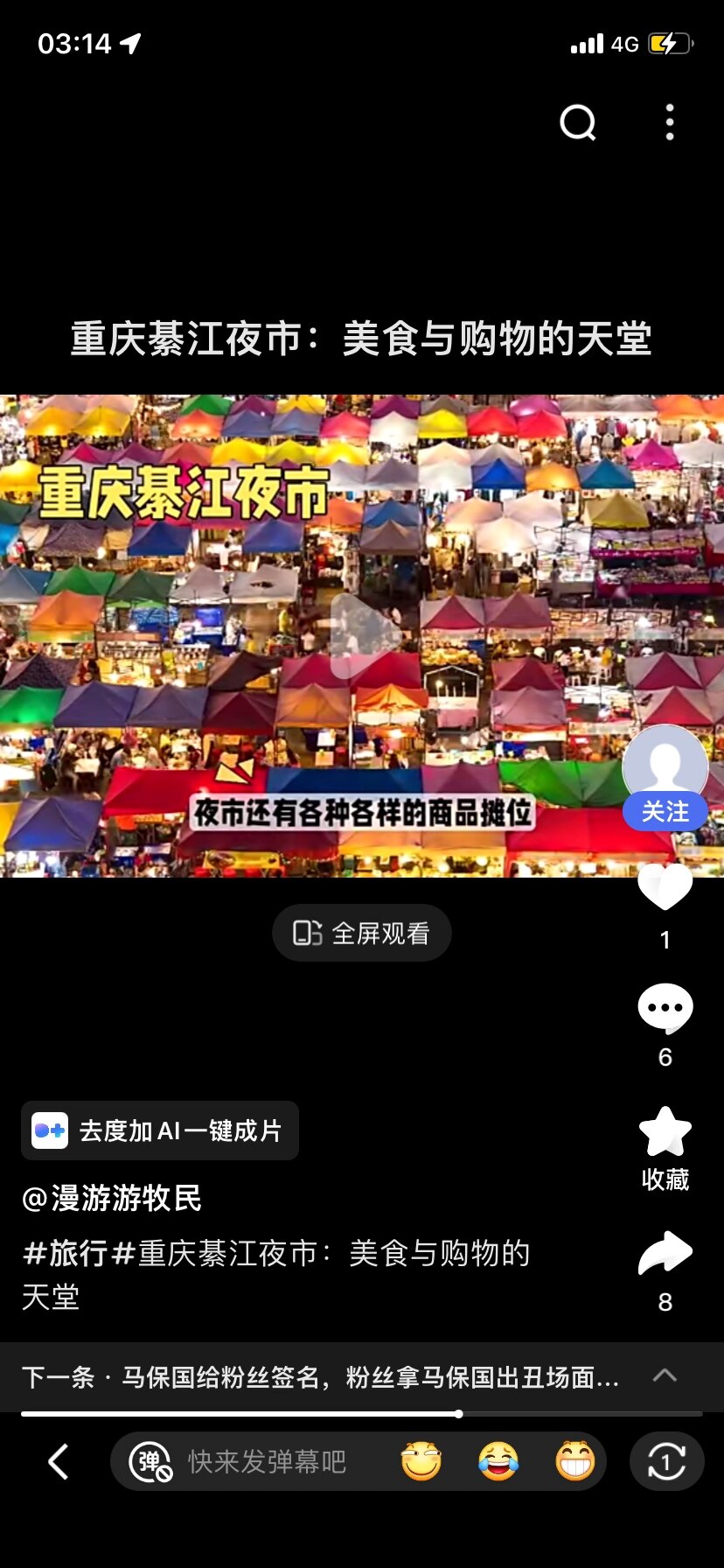The width and height of the screenshot is (724, 1568).
Task: Open the #旅行 hashtag
Action: pos(65,1253)
